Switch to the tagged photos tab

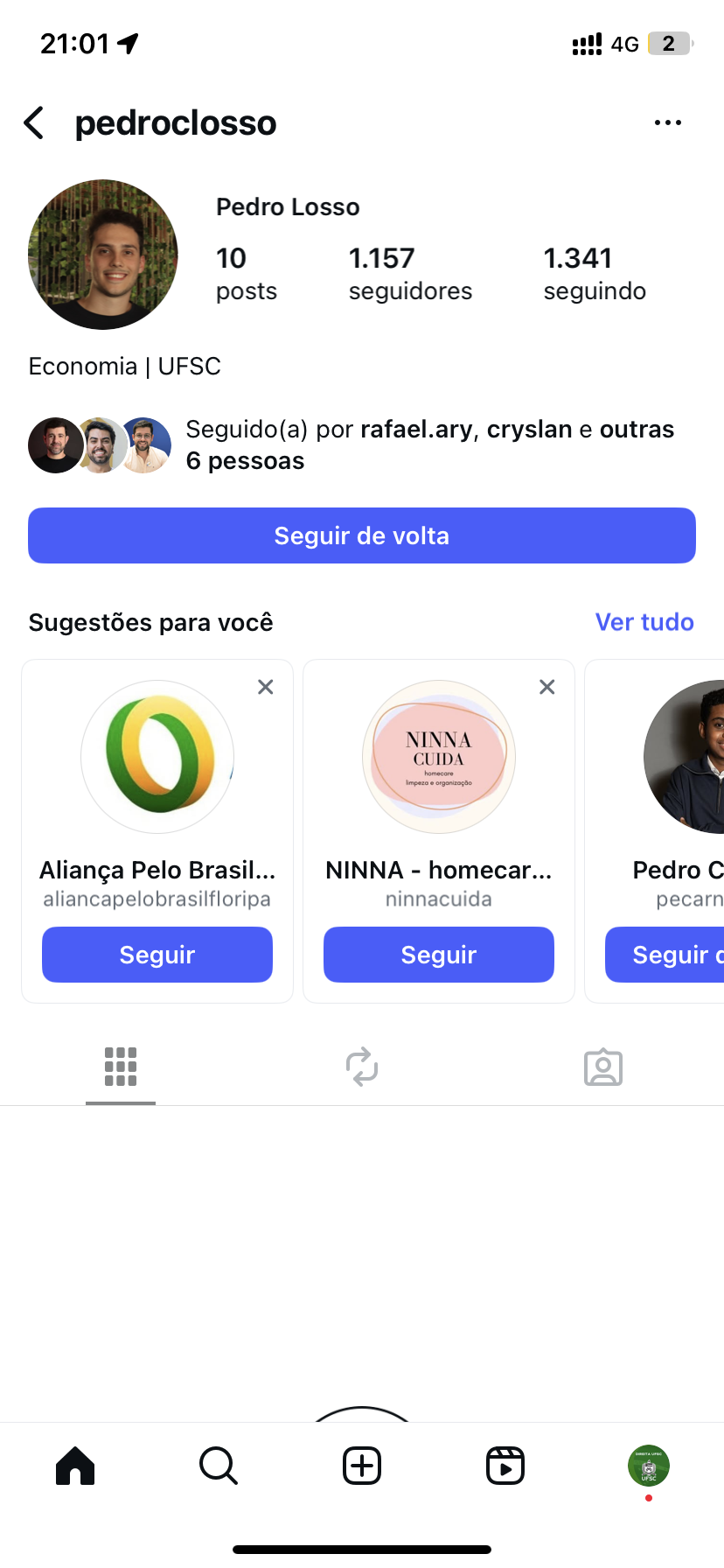coord(603,1067)
